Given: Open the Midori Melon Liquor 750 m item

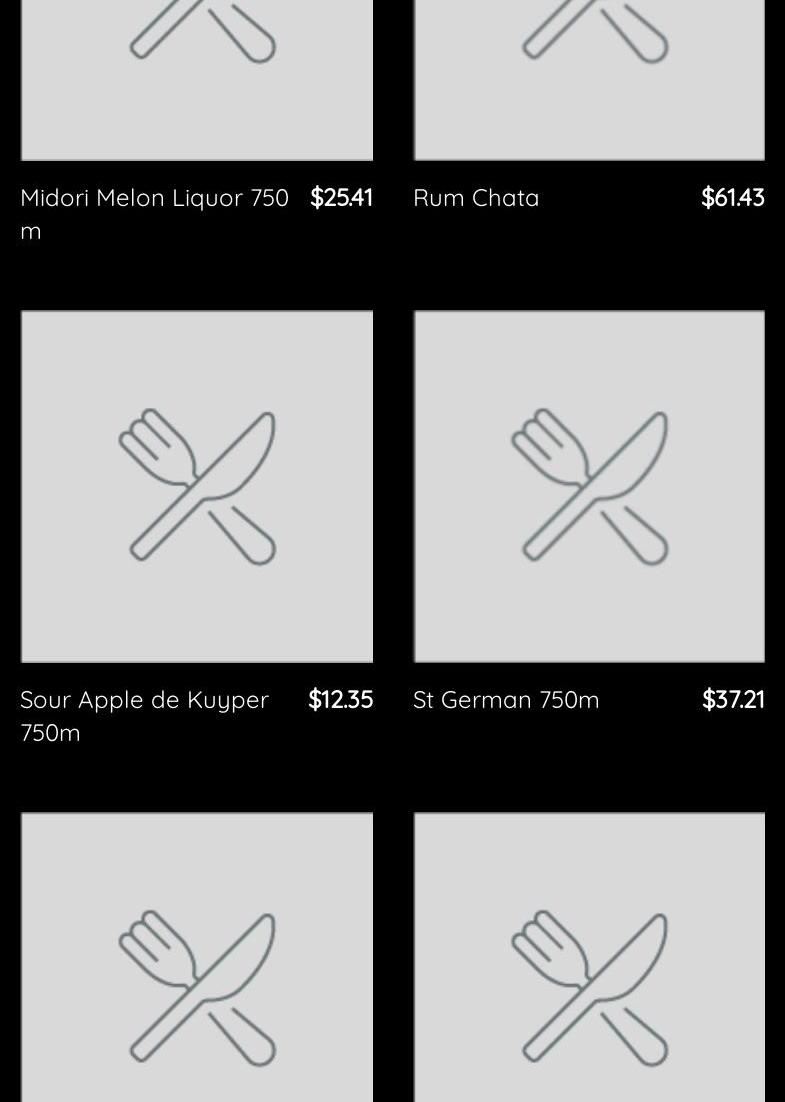Looking at the screenshot, I should 154,198.
